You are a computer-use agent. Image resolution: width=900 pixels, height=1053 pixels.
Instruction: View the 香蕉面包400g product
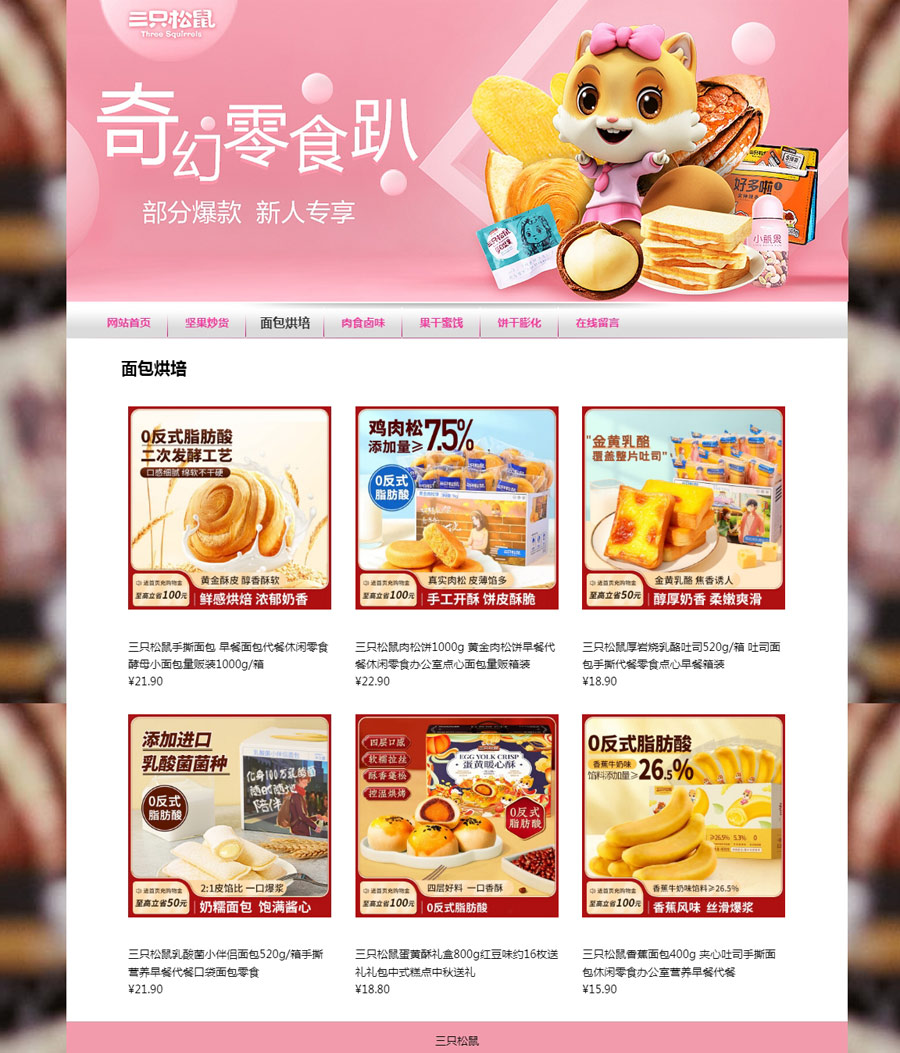[x=683, y=816]
